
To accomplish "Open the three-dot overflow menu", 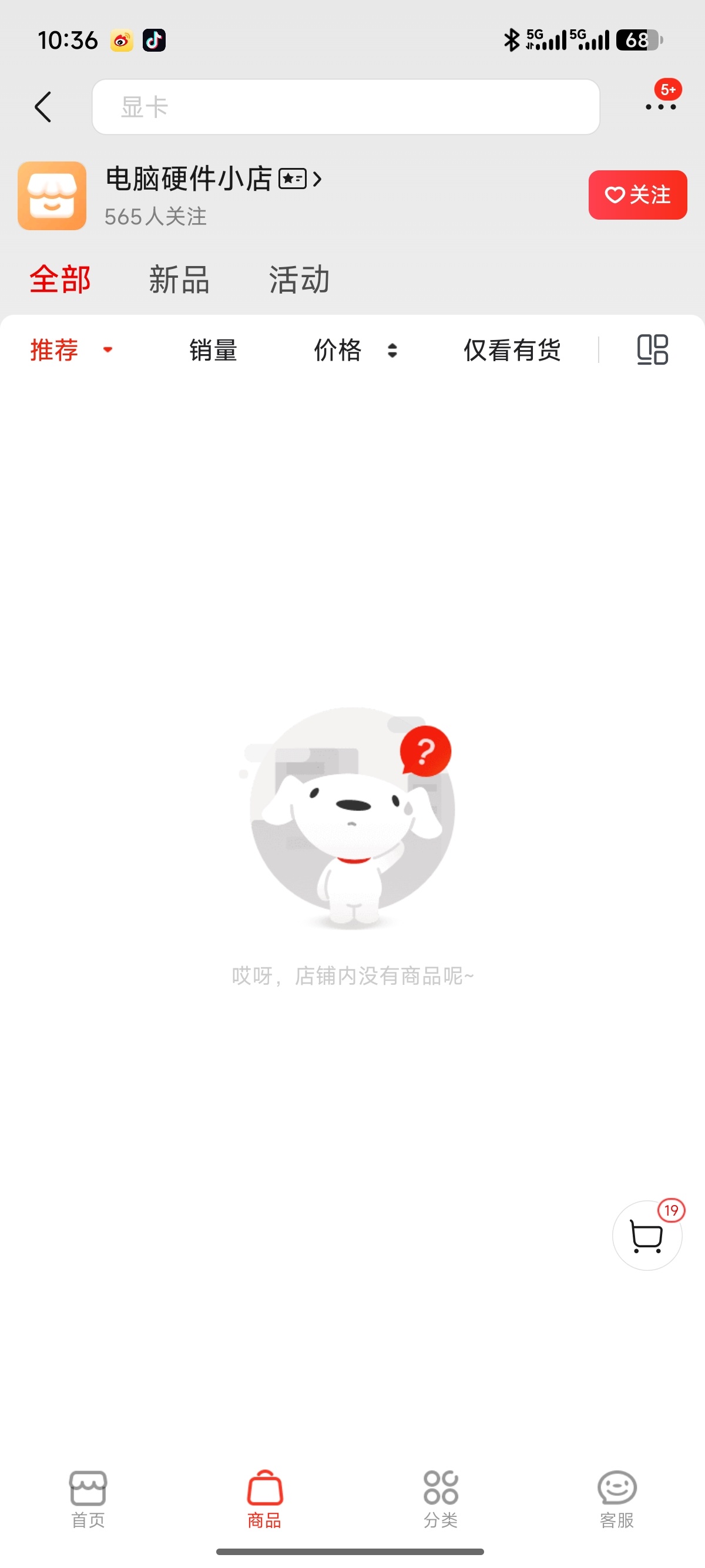I will [660, 106].
